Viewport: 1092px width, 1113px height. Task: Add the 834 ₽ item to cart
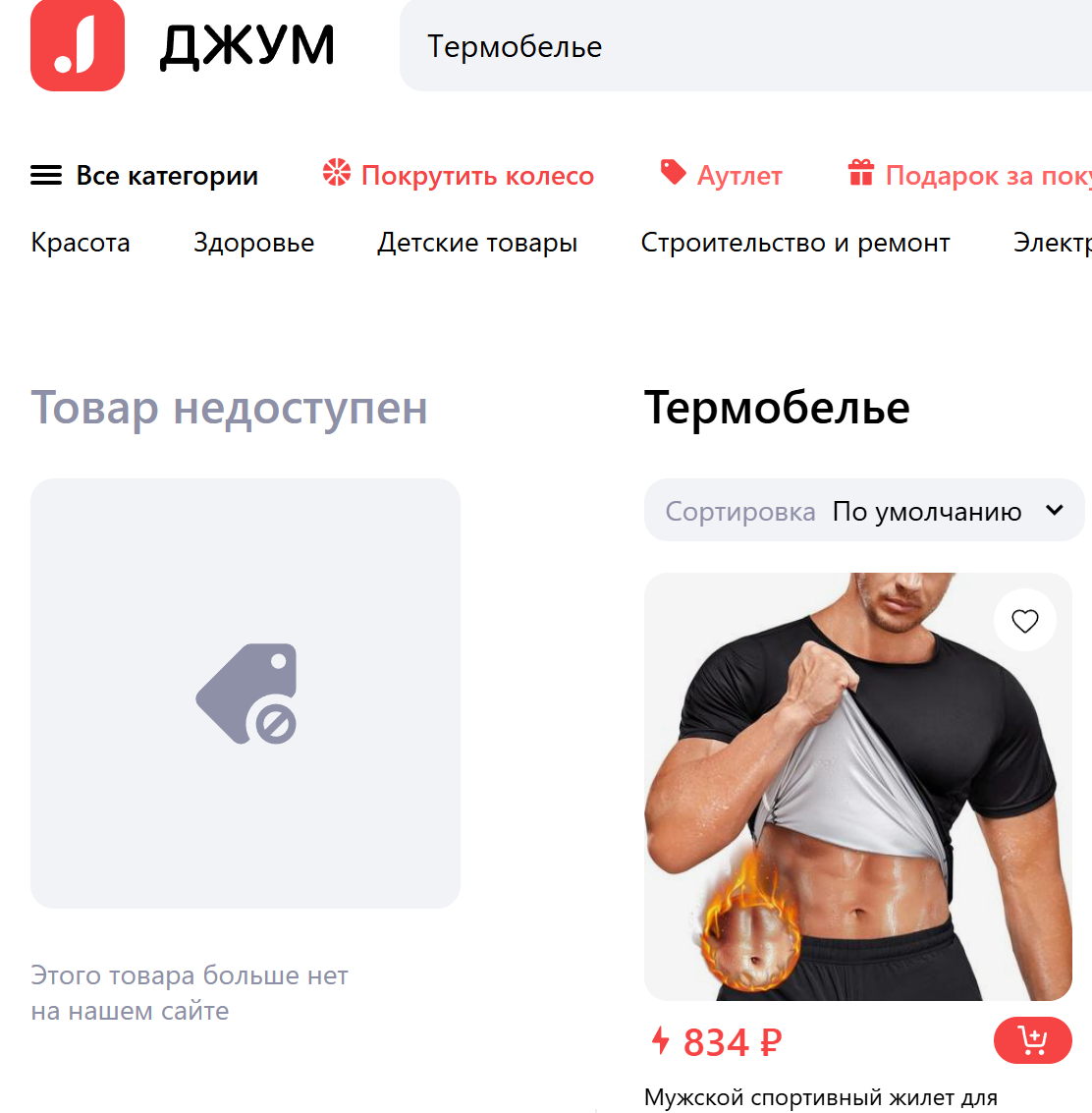pos(1032,1040)
